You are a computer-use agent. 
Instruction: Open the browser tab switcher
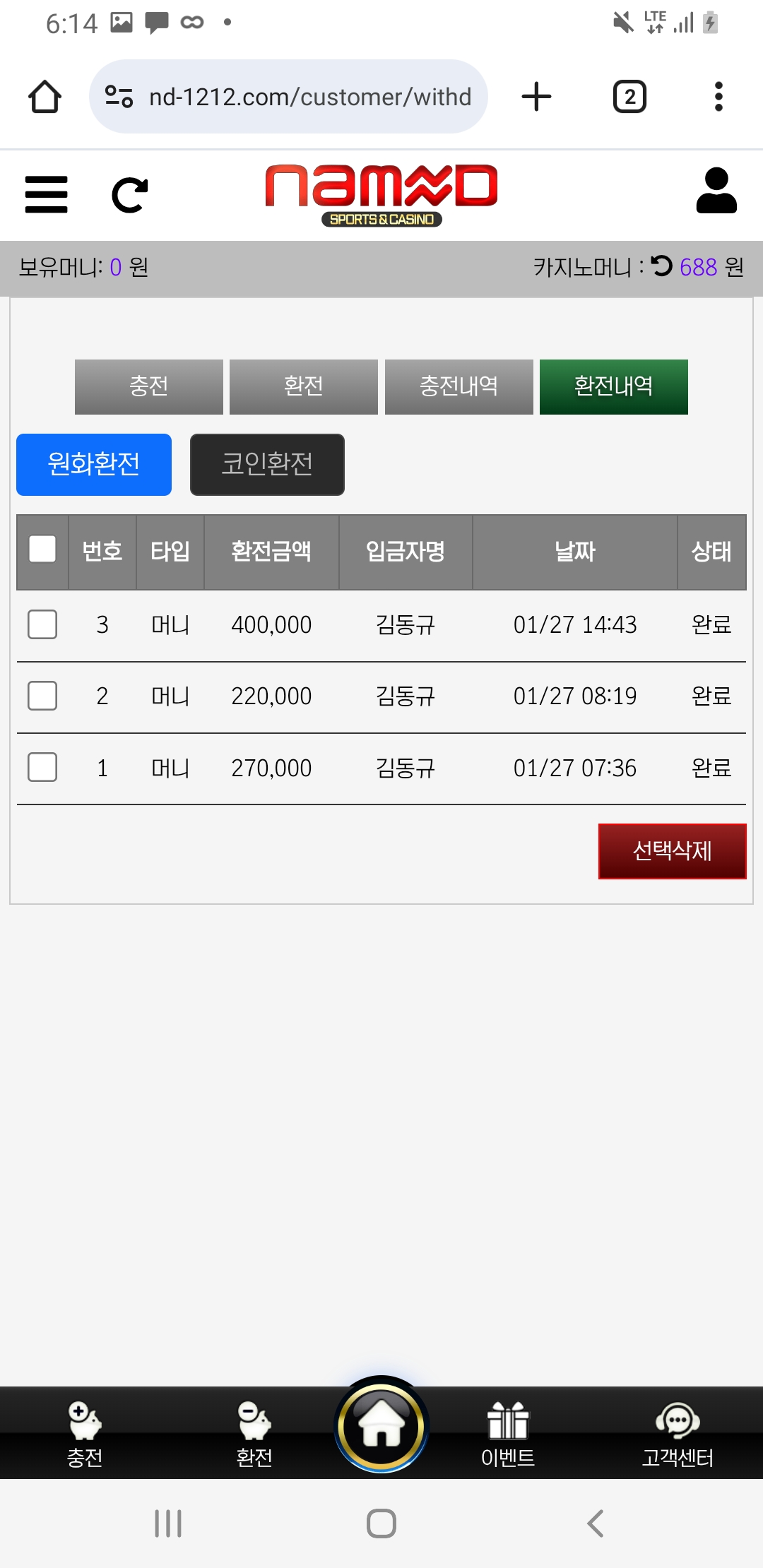(x=628, y=97)
